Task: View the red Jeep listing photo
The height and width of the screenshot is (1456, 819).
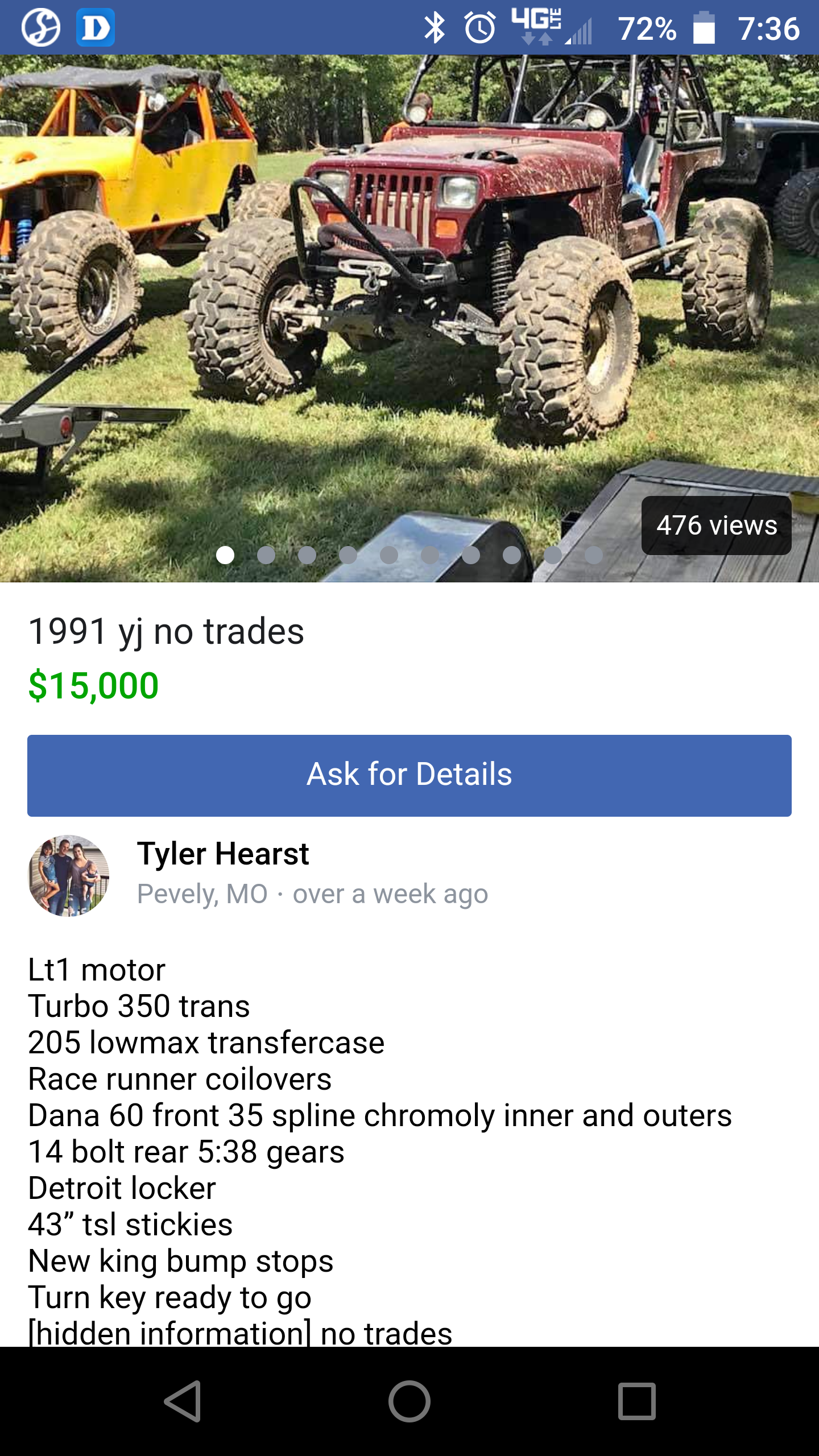Action: (409, 296)
